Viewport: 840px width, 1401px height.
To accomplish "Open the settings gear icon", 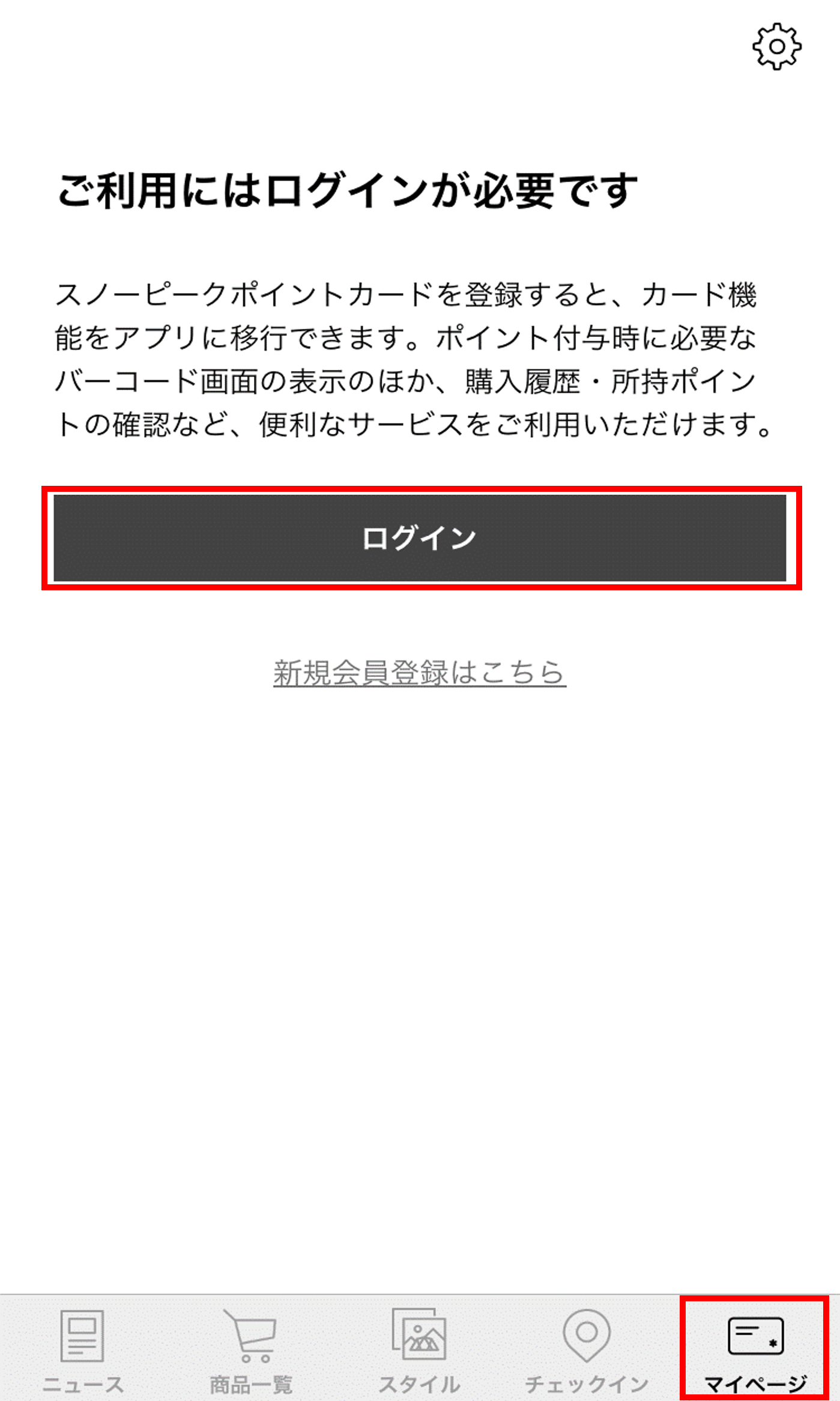I will [776, 47].
